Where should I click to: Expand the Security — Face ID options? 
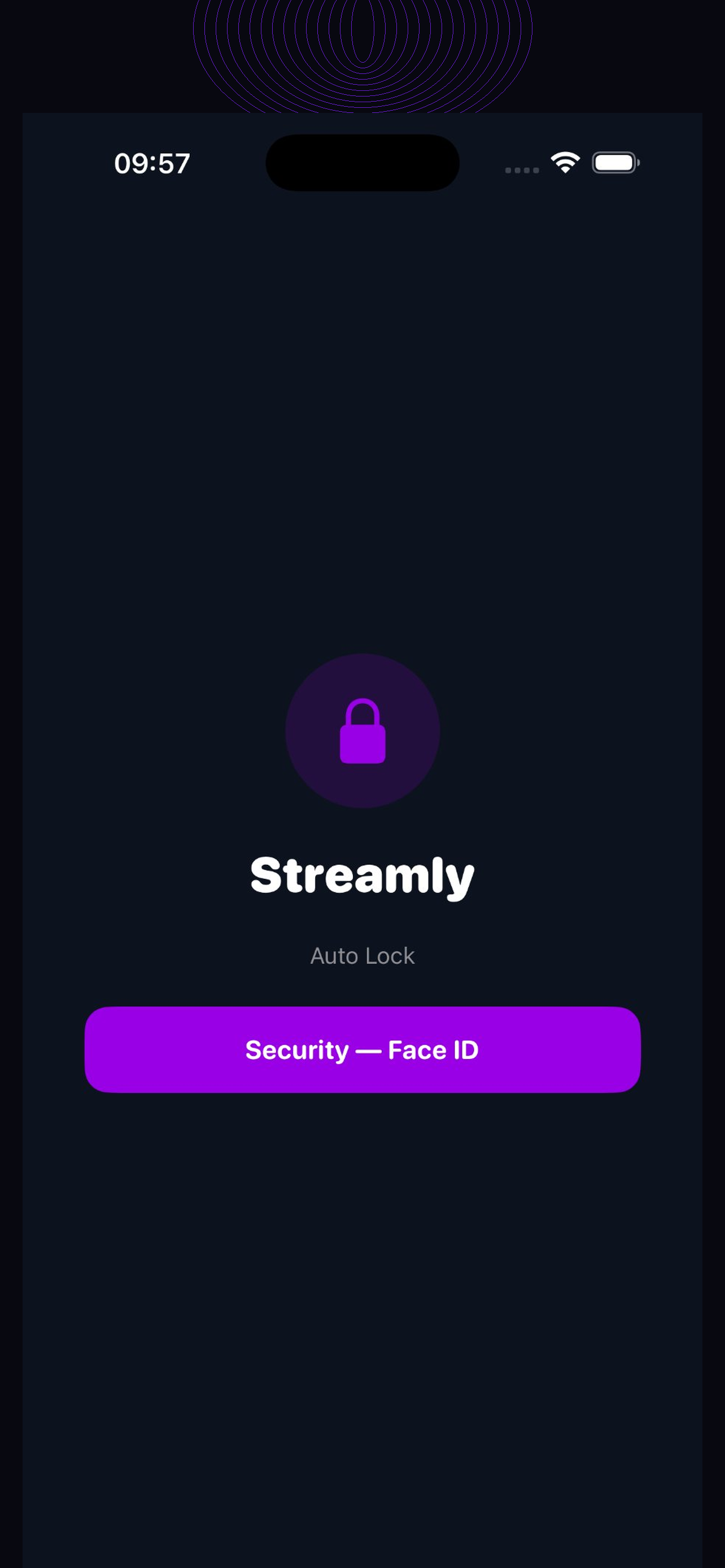click(362, 1049)
